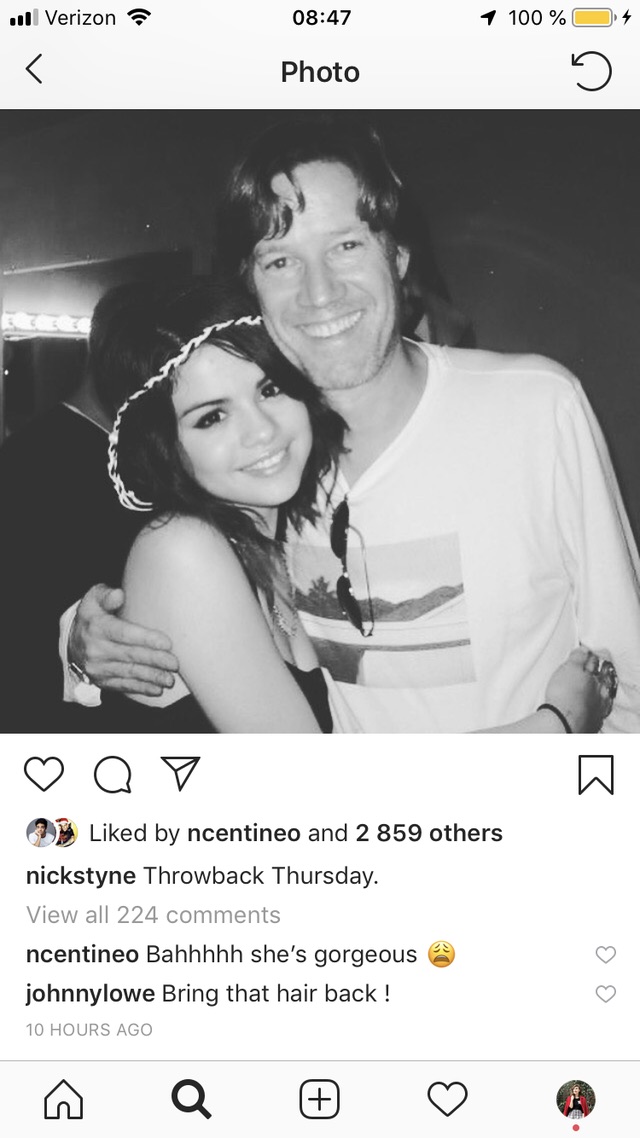Bookmark this post

click(596, 774)
